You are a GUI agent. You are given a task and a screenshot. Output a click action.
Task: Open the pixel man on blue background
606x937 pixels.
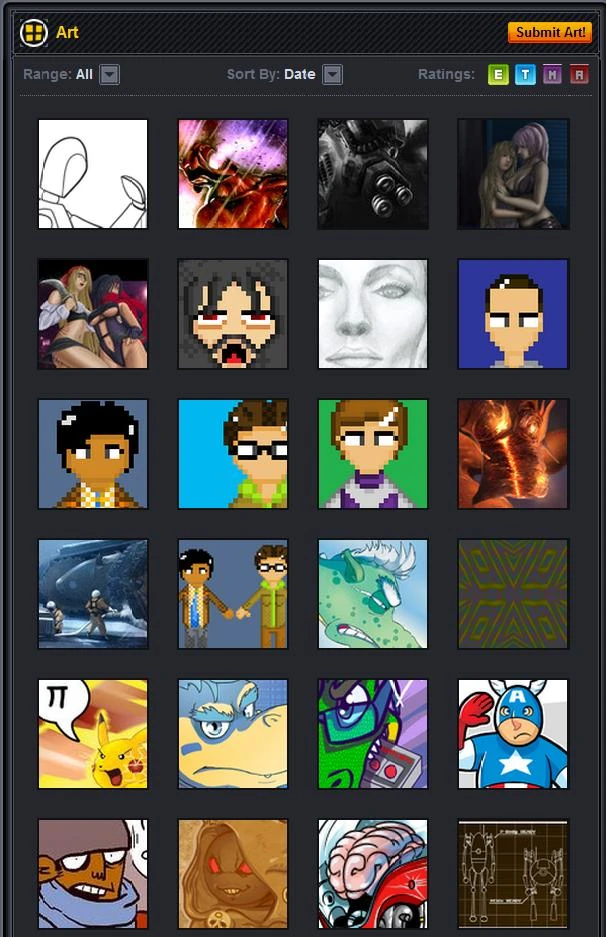tap(513, 314)
